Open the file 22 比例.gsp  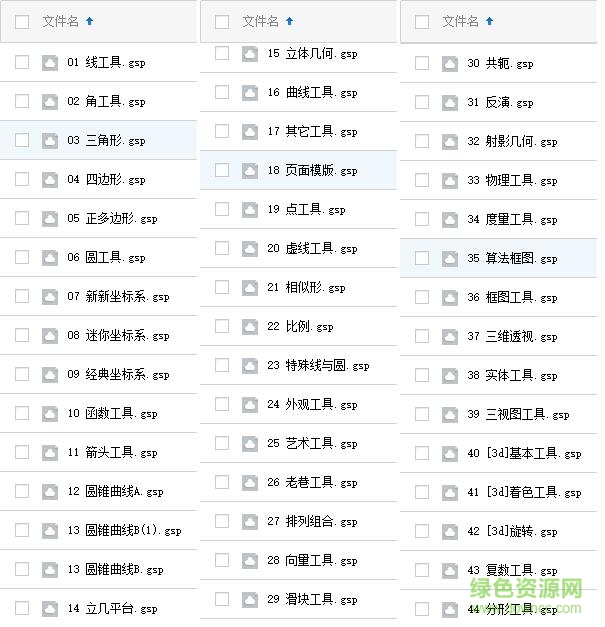coord(300,326)
